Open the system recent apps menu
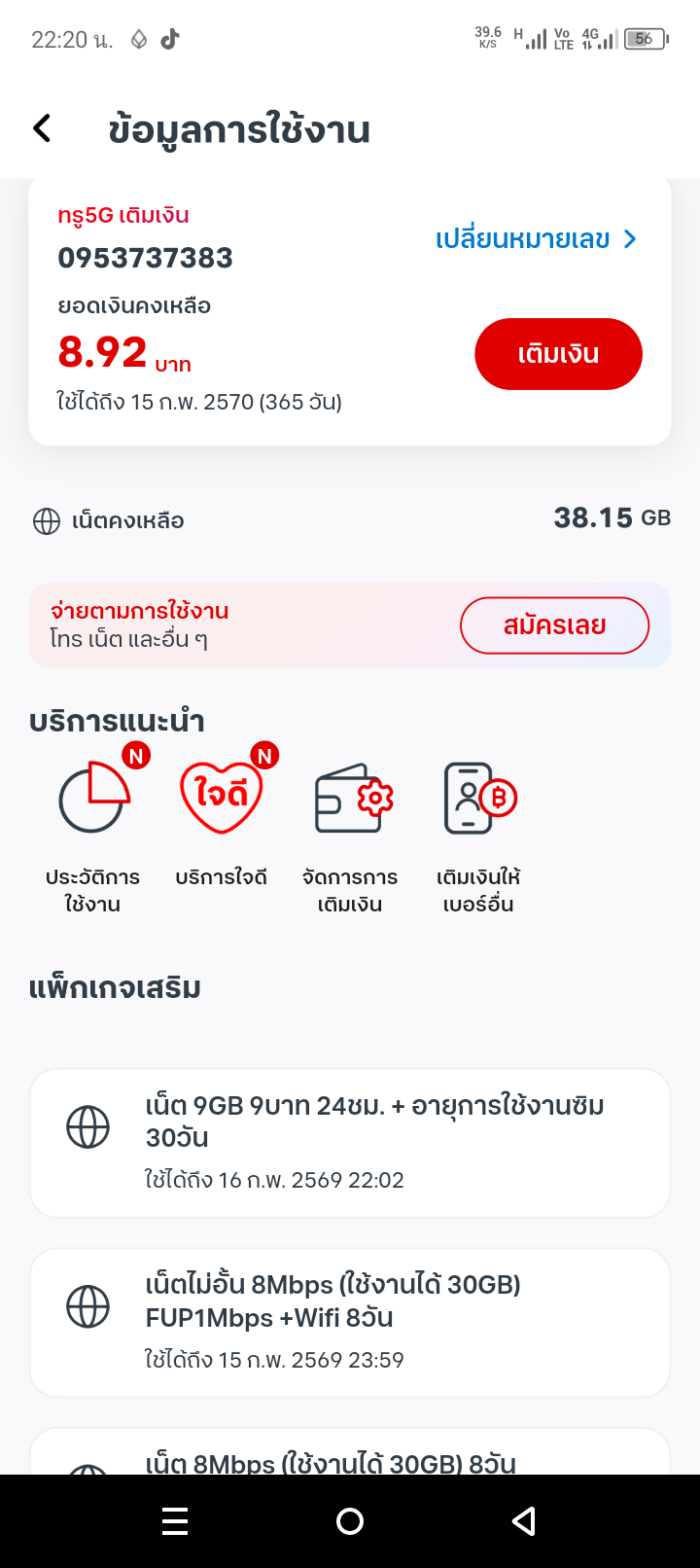The width and height of the screenshot is (700, 1568). [x=175, y=1521]
